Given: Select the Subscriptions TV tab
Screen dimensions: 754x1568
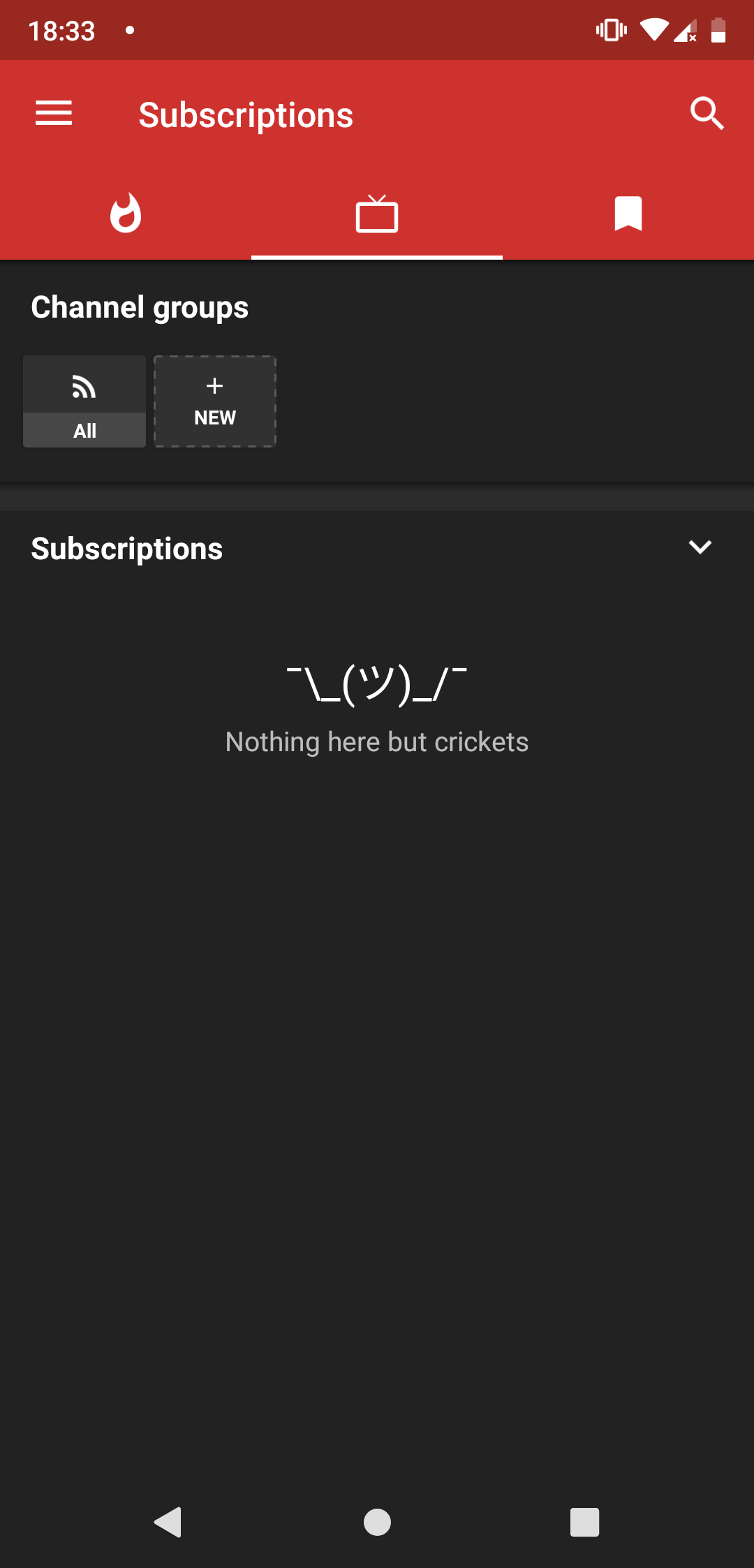Looking at the screenshot, I should pyautogui.click(x=377, y=214).
